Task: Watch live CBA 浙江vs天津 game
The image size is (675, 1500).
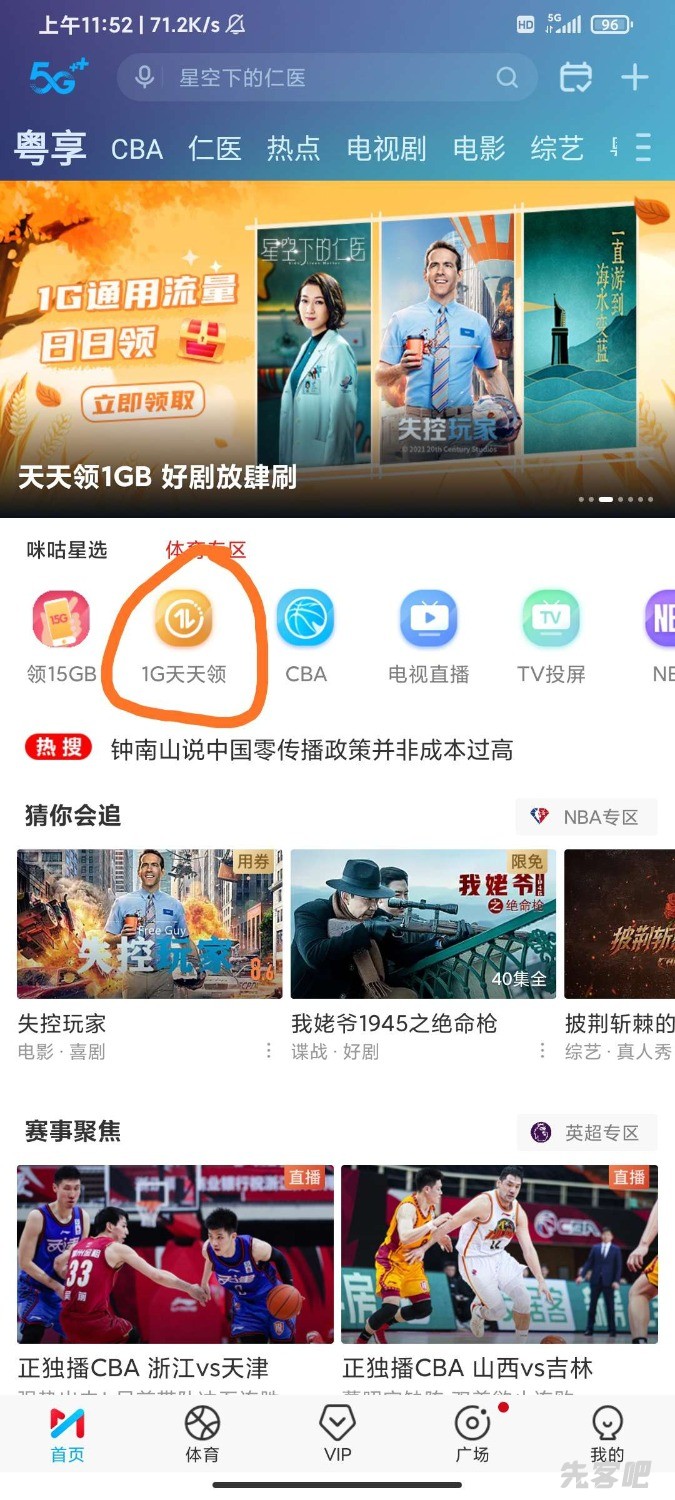Action: point(175,1254)
